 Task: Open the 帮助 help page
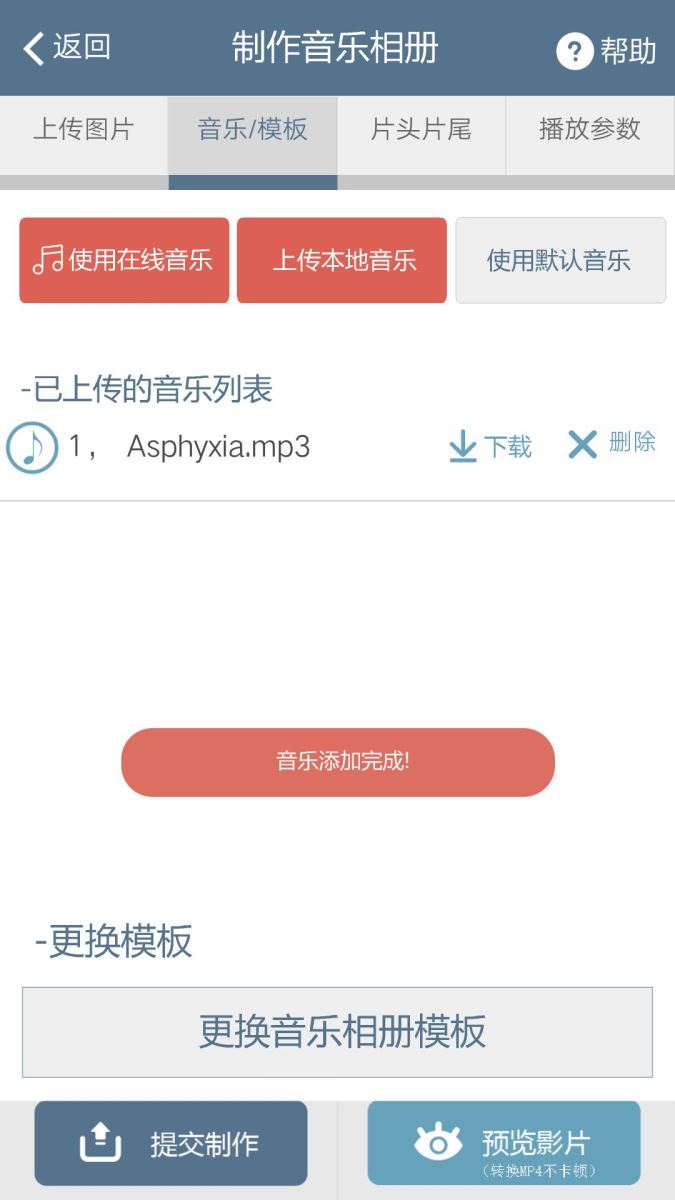(606, 50)
